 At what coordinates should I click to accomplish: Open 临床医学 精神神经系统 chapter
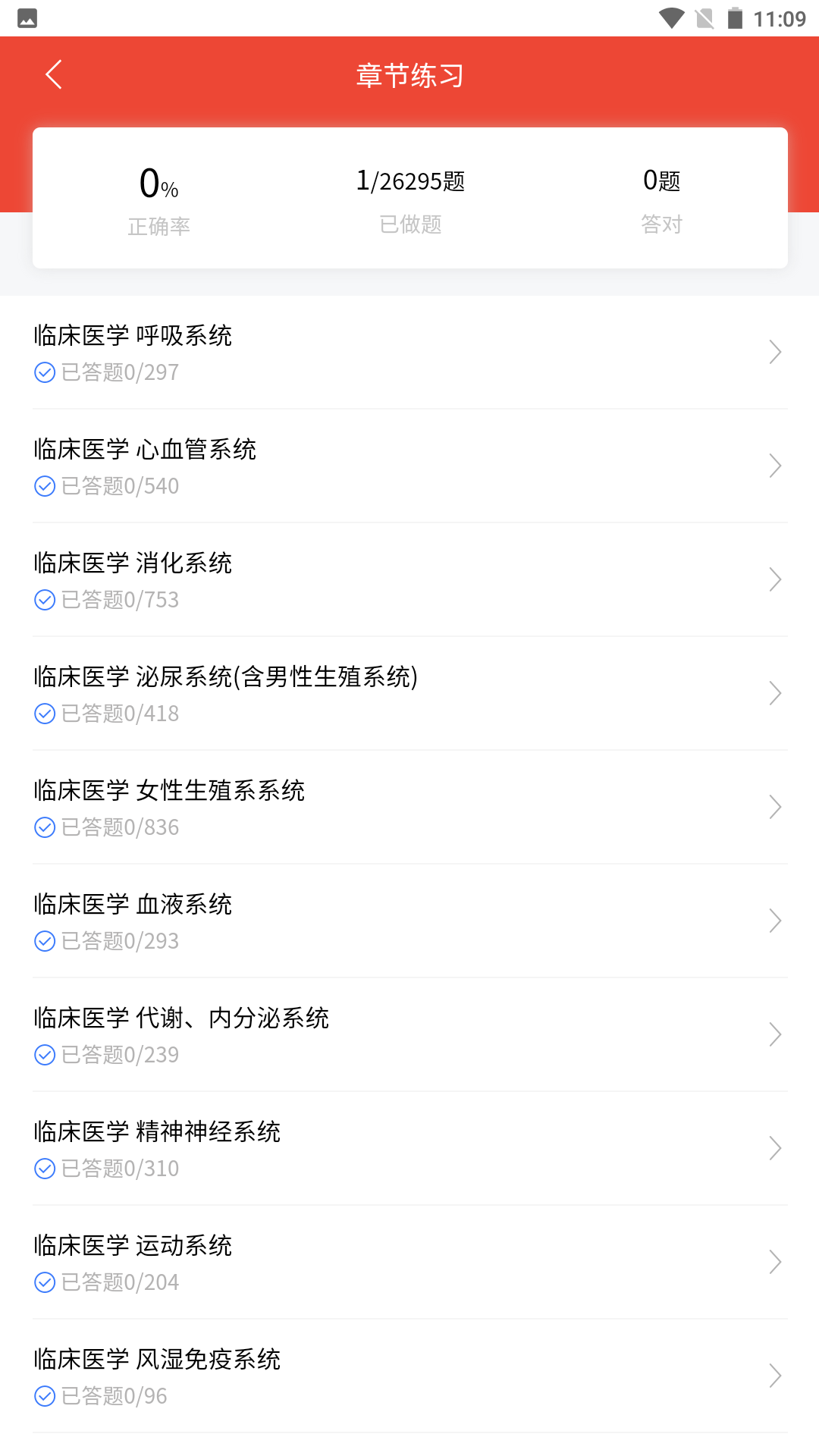pos(409,1149)
